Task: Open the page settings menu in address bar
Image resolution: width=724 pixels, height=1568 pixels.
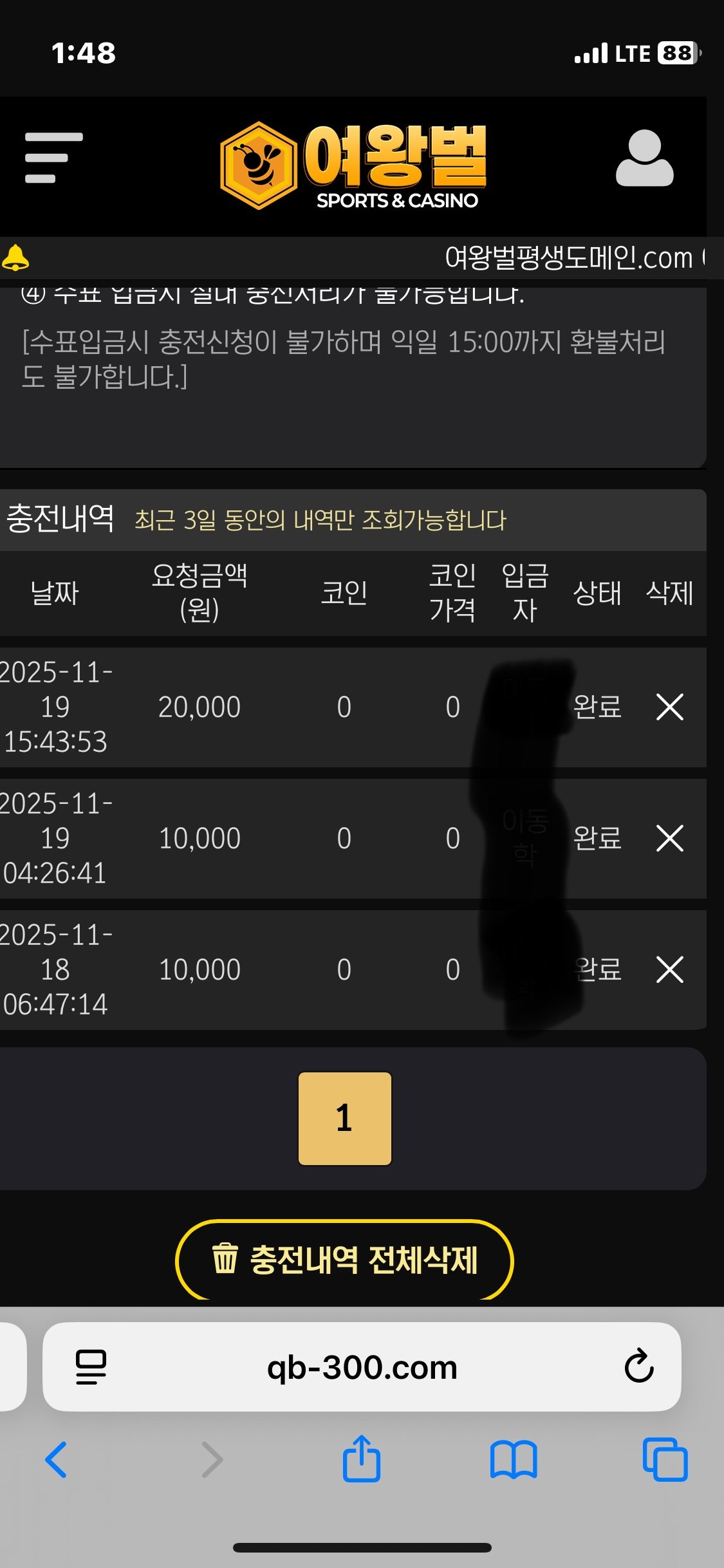Action: (91, 1366)
